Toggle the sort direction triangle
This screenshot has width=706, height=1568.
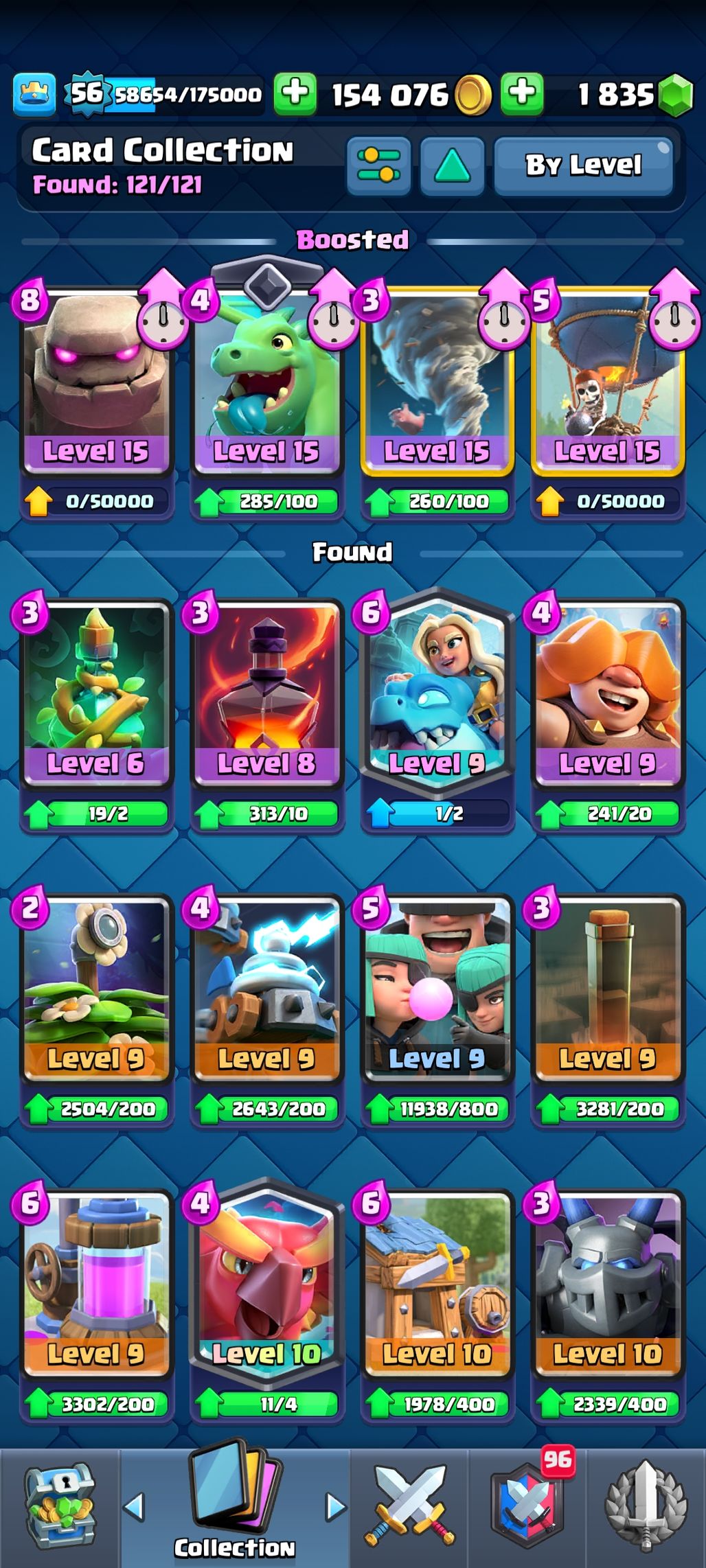point(452,165)
